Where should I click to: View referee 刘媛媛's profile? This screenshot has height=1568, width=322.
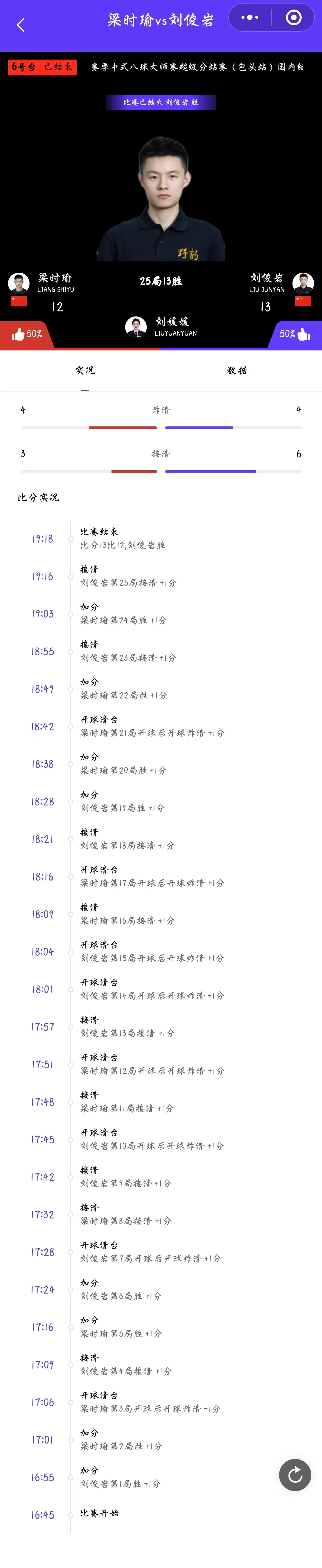(136, 327)
